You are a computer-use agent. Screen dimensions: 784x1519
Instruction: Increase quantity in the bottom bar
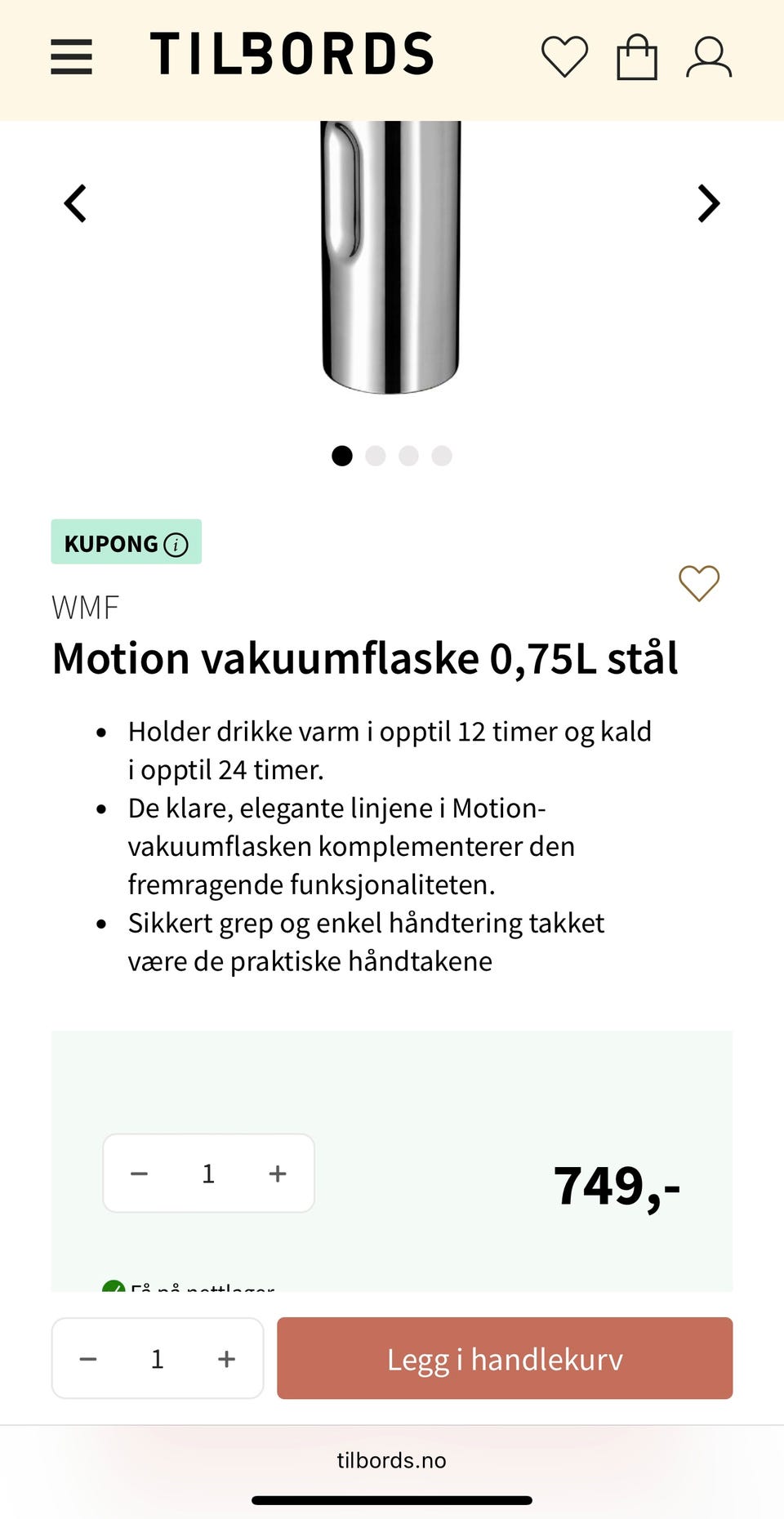pyautogui.click(x=225, y=1358)
